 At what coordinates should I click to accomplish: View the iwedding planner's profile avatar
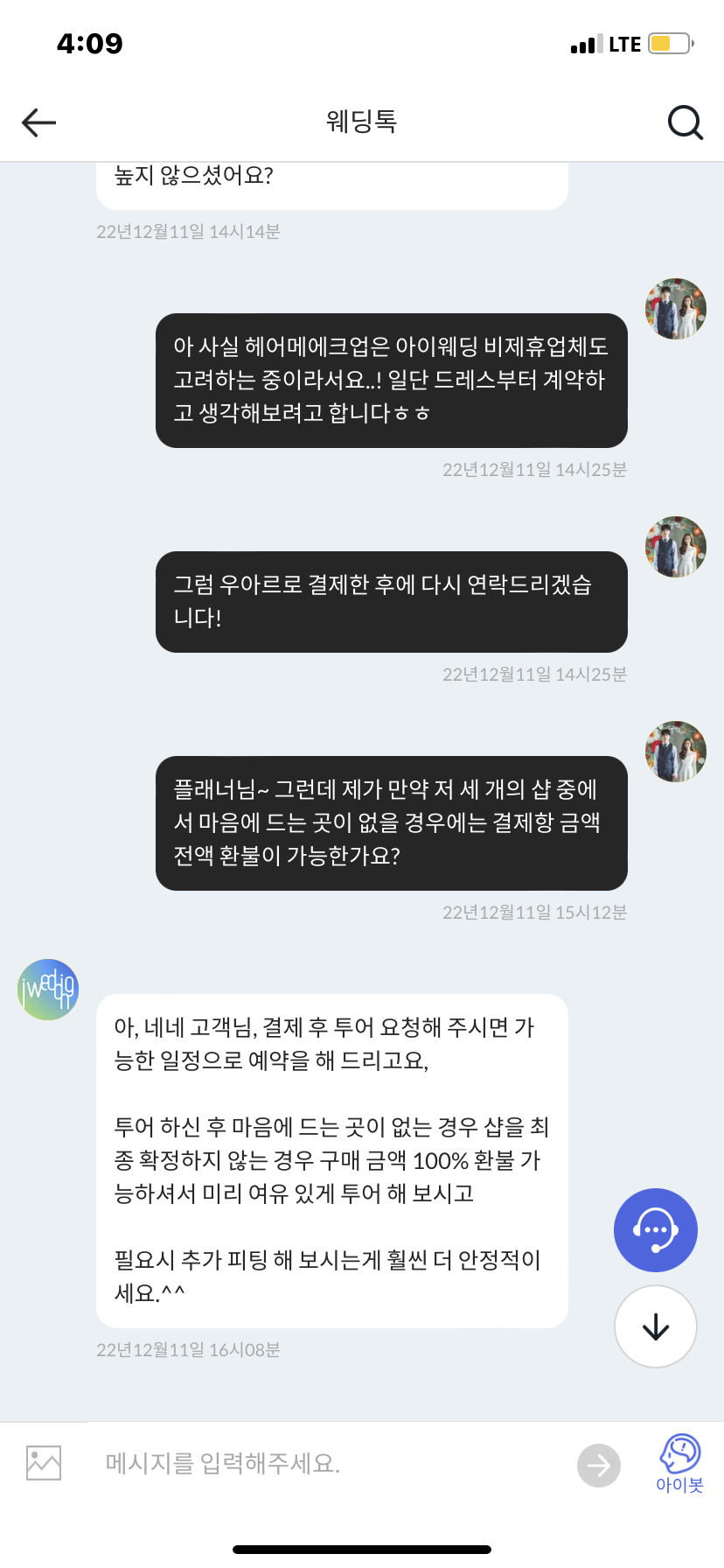[x=48, y=990]
